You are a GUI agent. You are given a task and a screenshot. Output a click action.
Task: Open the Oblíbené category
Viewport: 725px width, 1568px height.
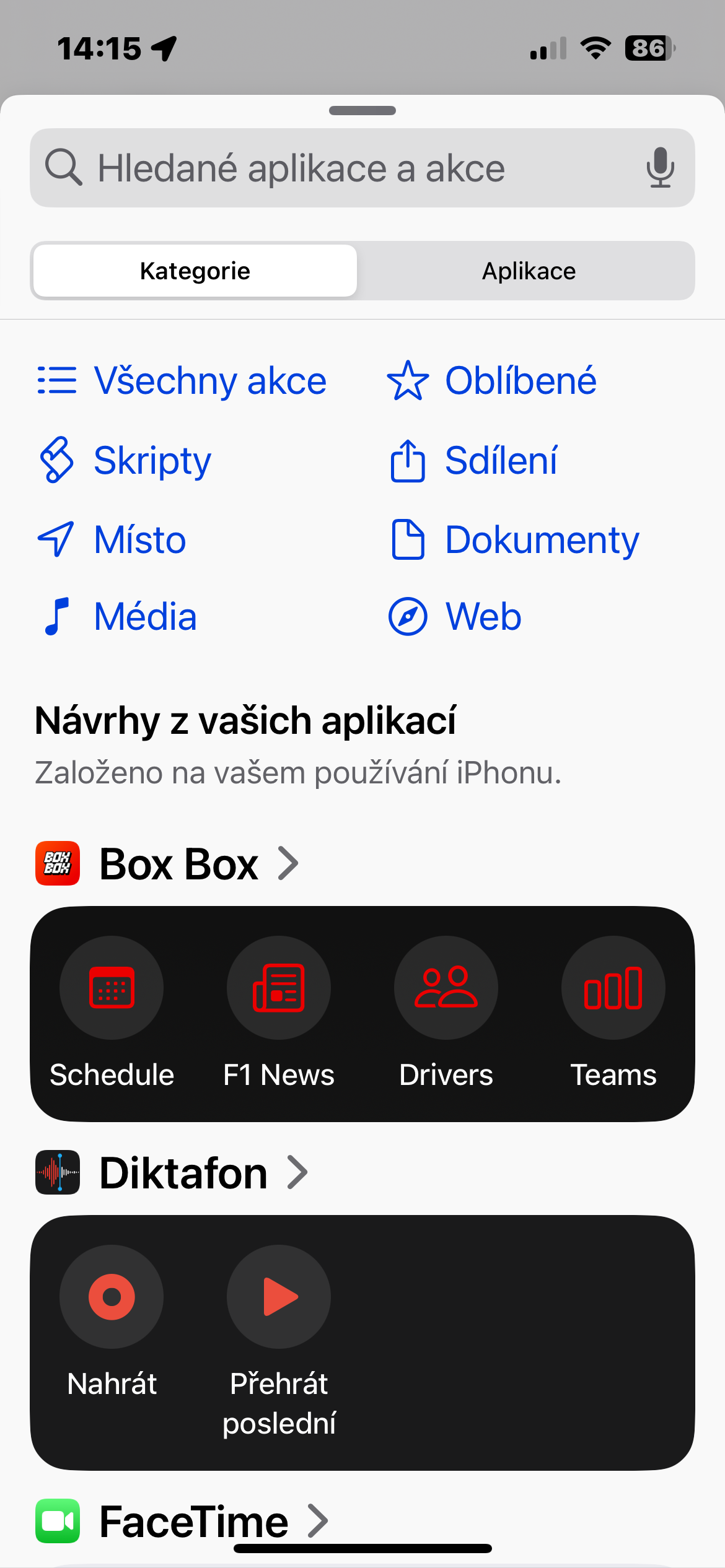[x=492, y=380]
